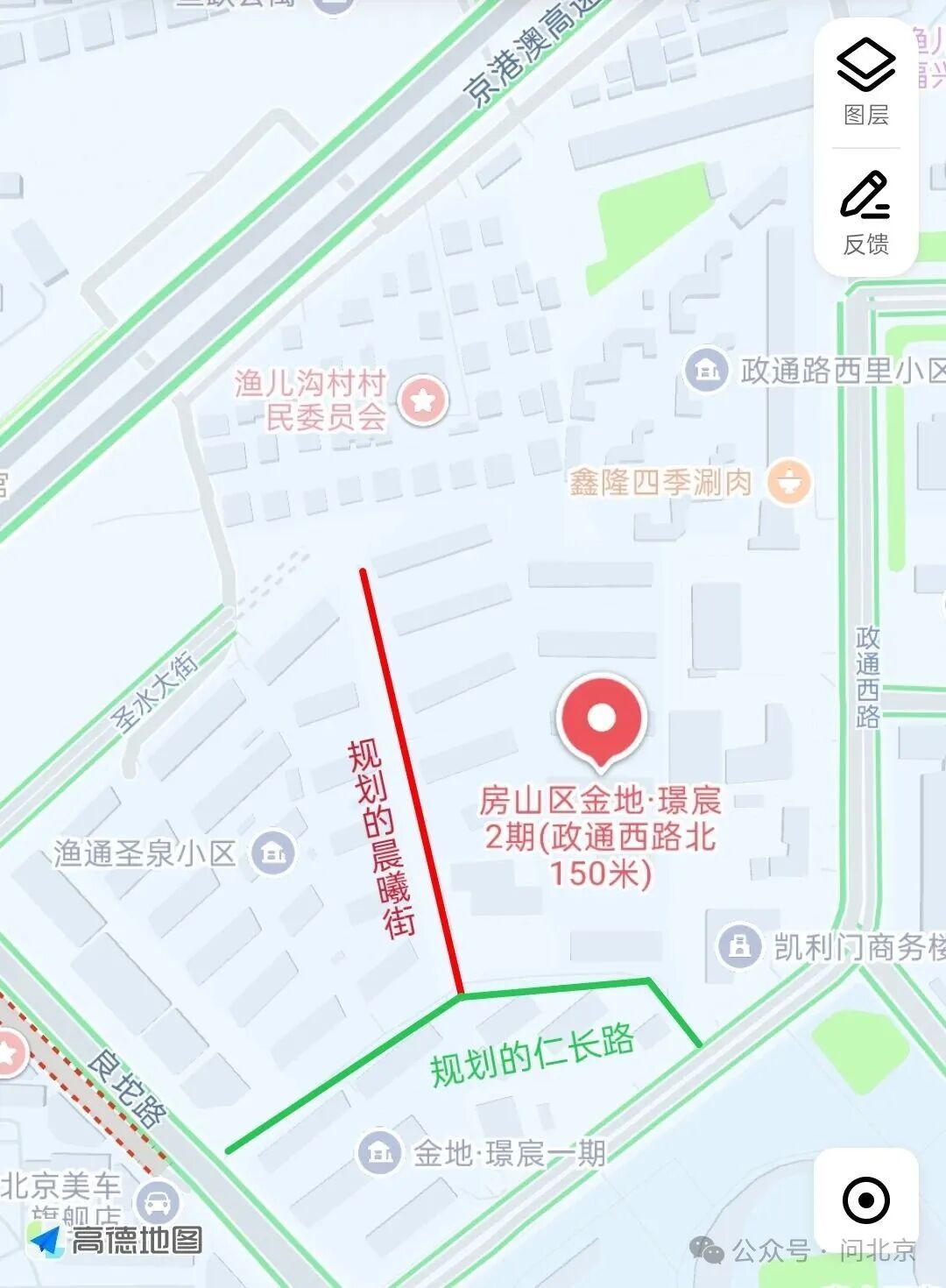Open the 渔儿沟村村民委员会 marker

[x=423, y=400]
